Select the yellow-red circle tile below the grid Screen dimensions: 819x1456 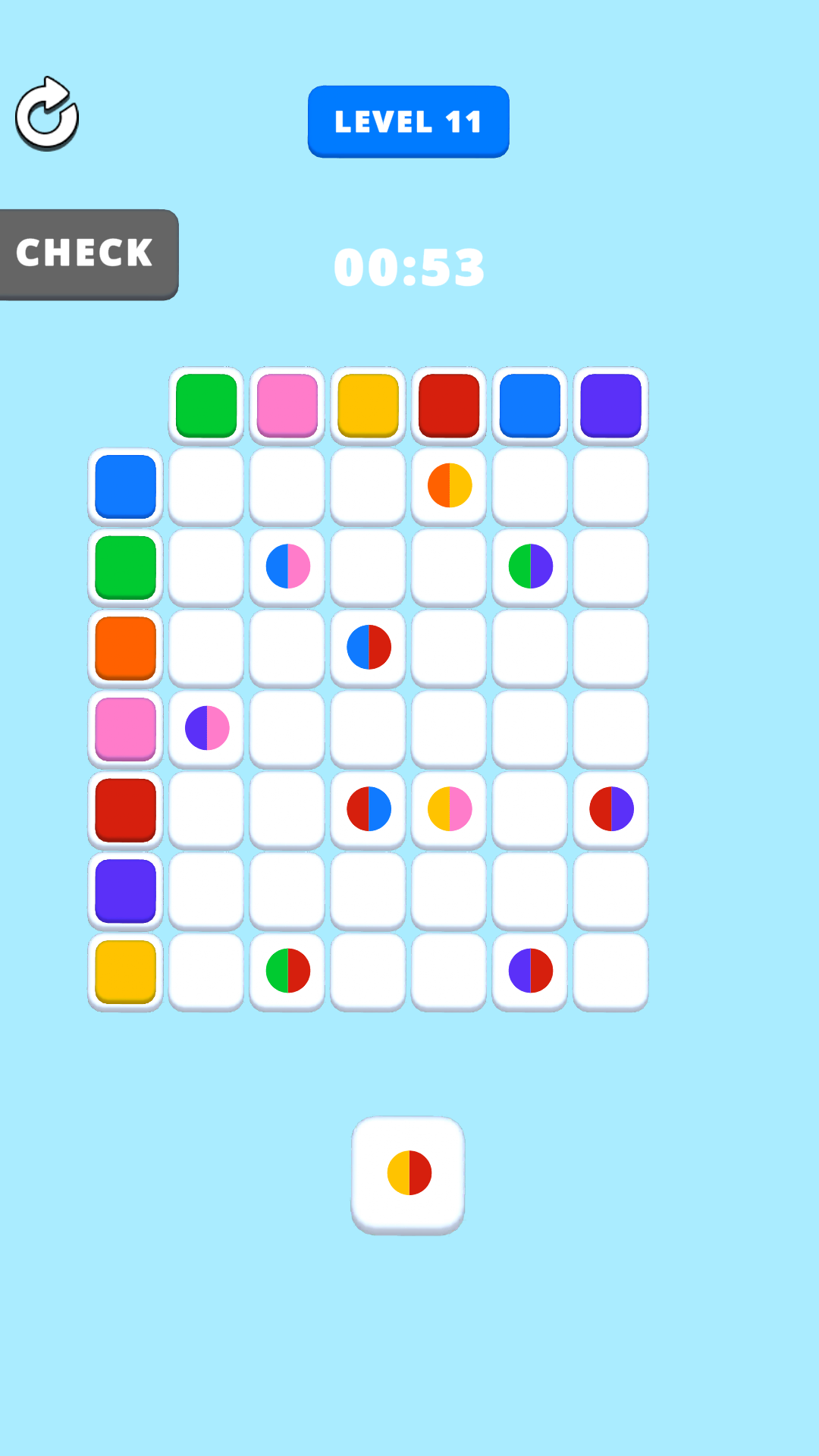coord(408,1173)
